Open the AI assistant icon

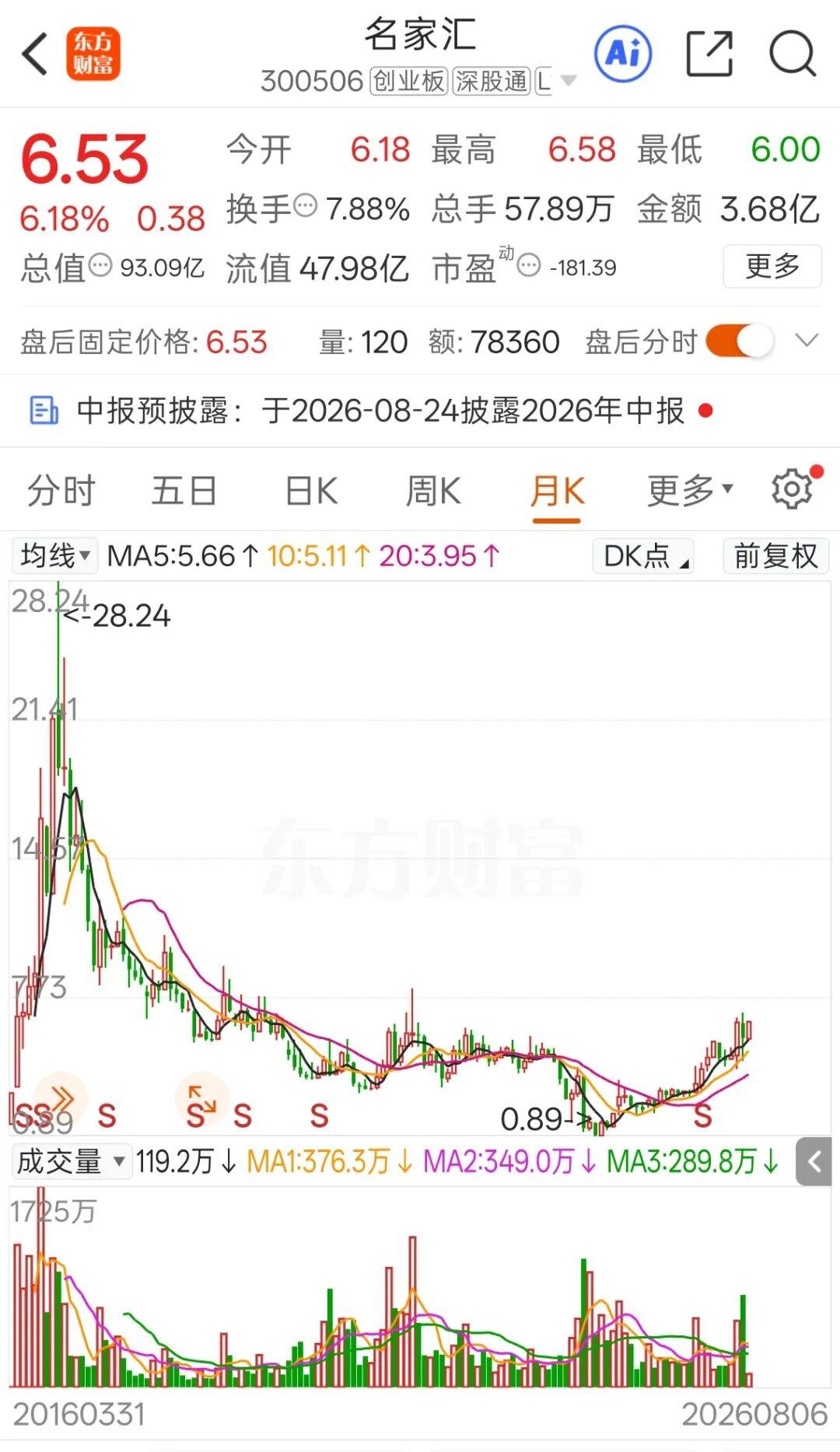622,54
